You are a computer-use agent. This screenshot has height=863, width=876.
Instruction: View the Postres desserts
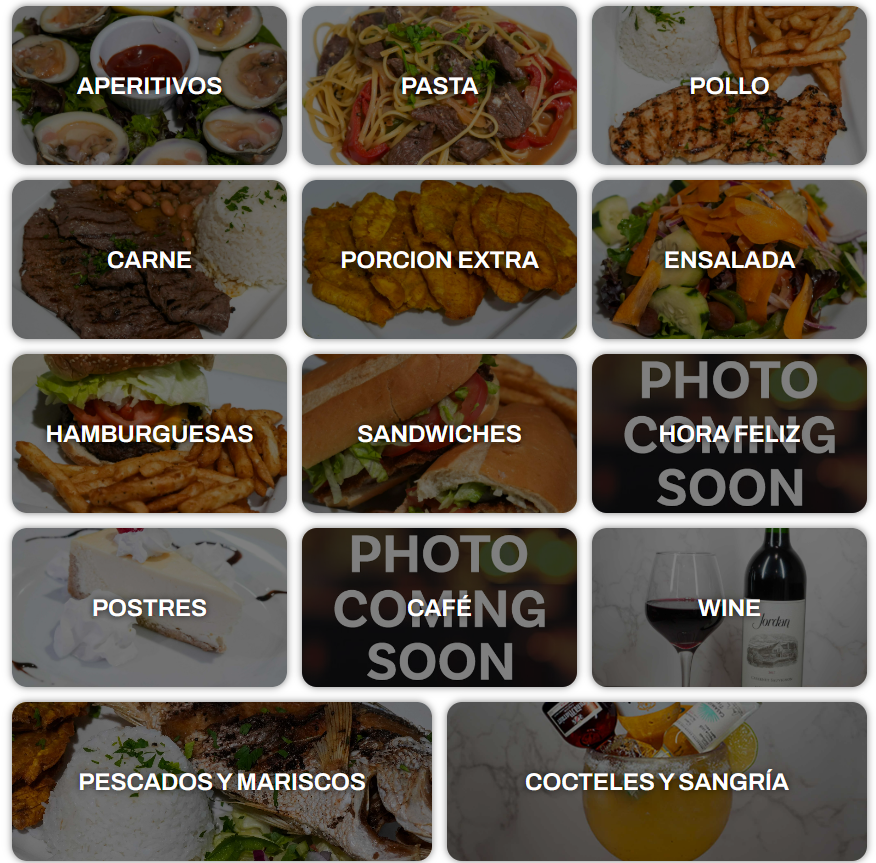149,608
